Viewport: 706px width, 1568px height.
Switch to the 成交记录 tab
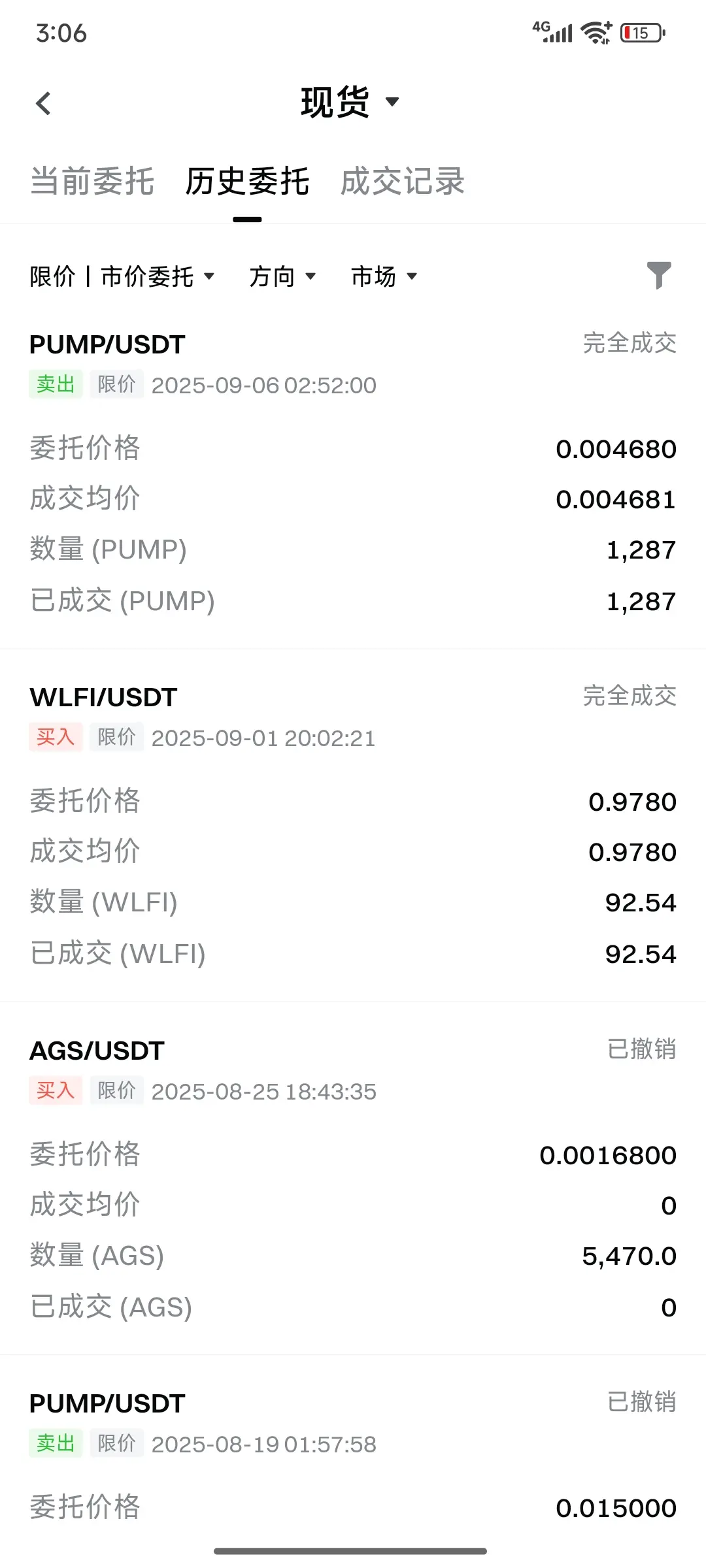(403, 182)
